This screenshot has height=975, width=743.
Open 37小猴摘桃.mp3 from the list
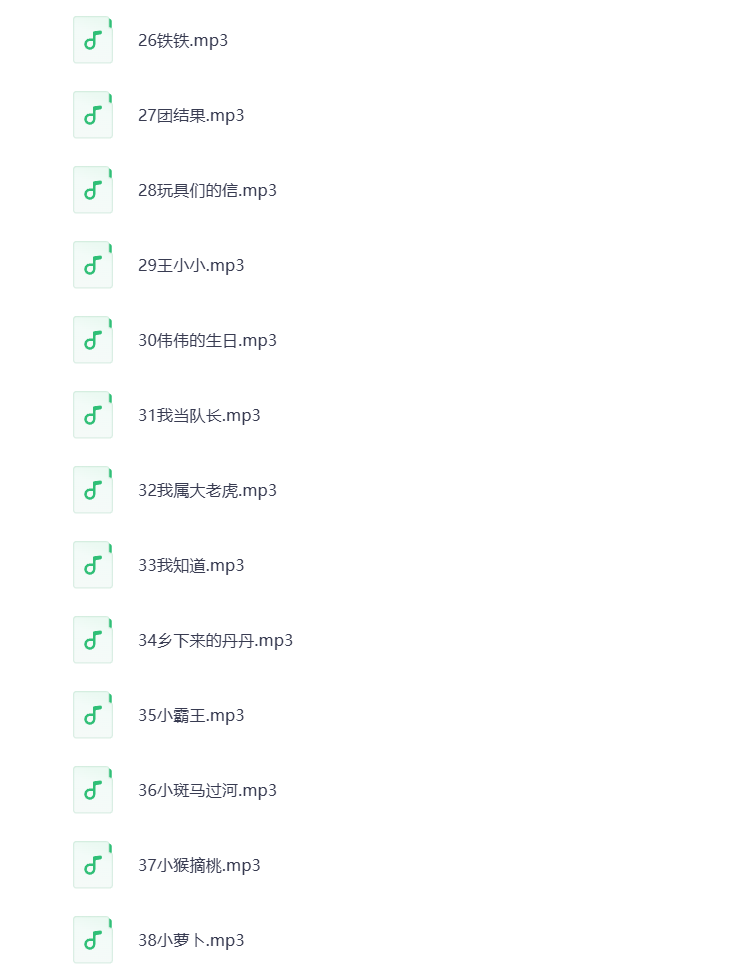(x=198, y=865)
